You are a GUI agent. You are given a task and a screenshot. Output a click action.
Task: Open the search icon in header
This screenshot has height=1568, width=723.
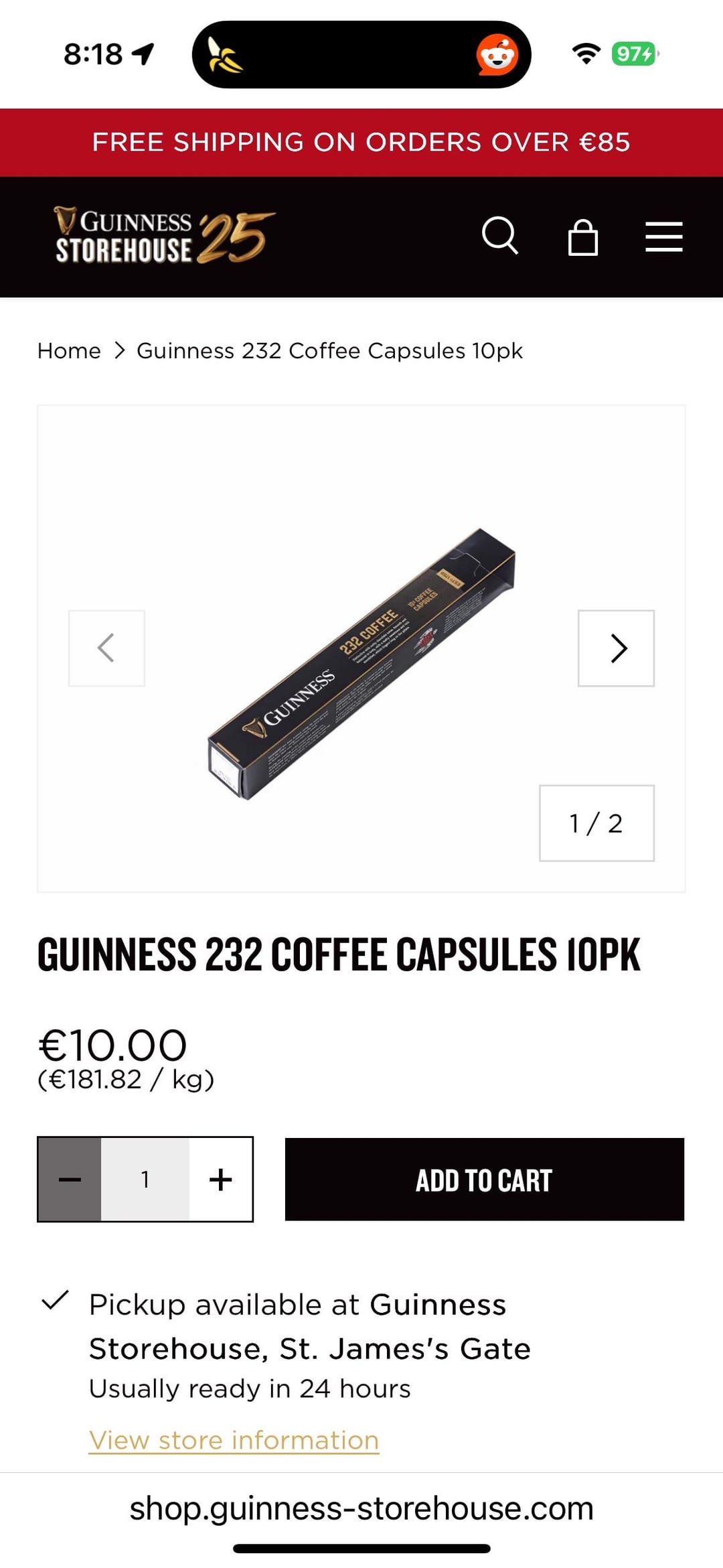click(500, 236)
